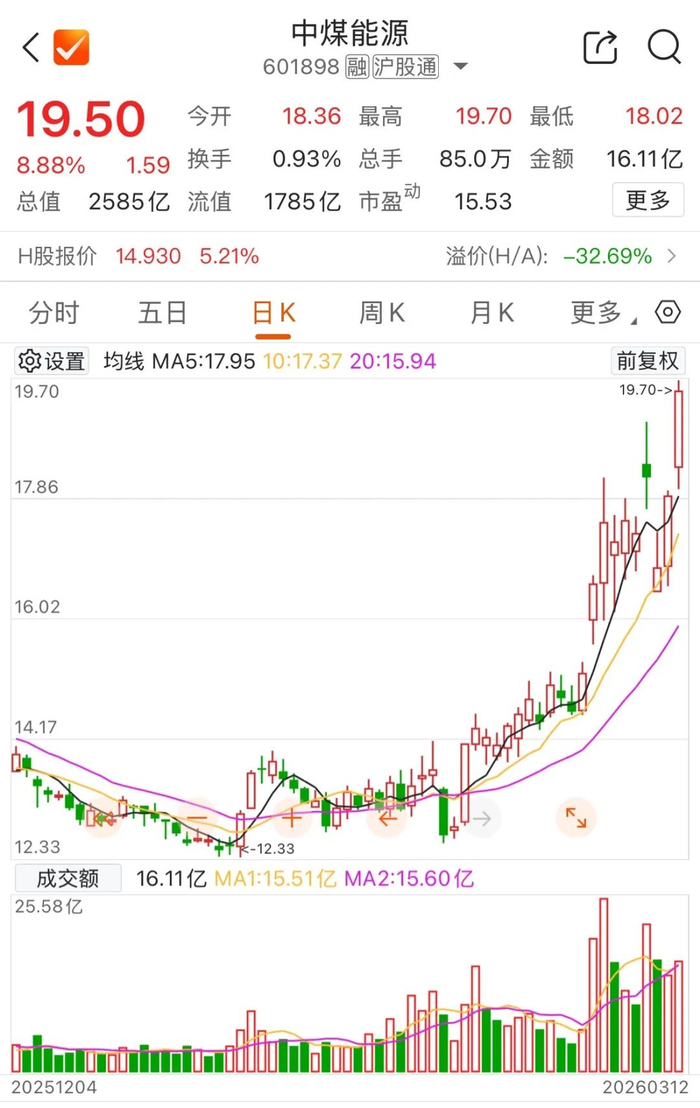Zoom out the chart with minus button
The width and height of the screenshot is (700, 1108).
pos(197,818)
